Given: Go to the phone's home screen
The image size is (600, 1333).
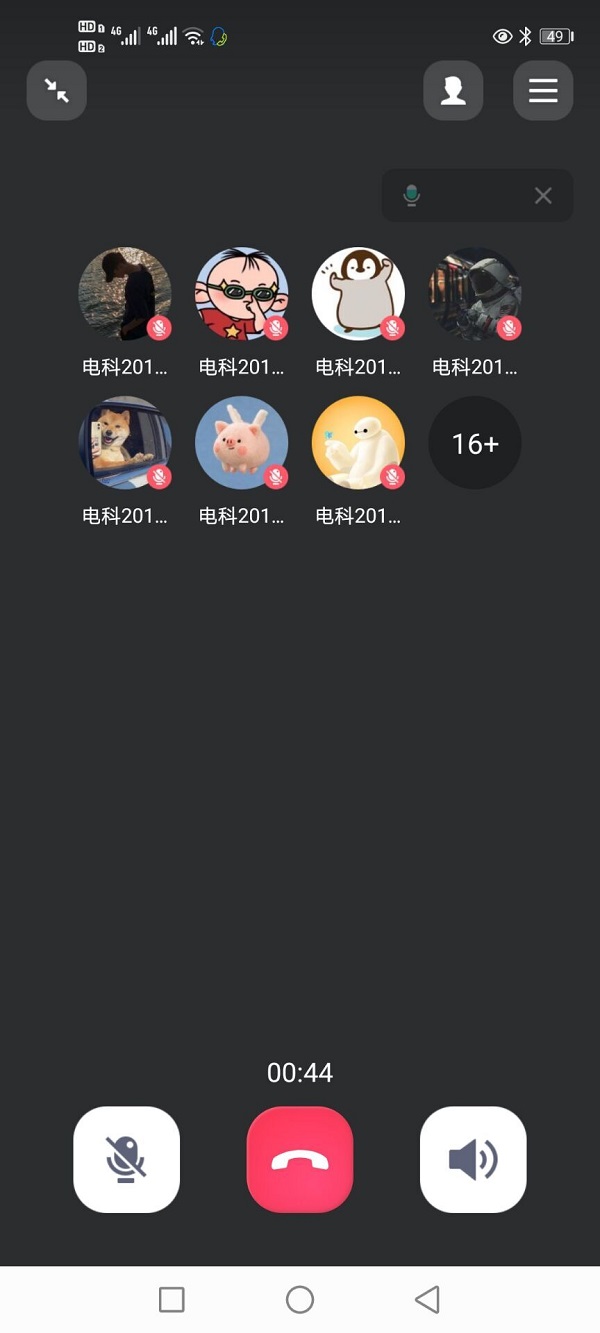Looking at the screenshot, I should coord(300,1299).
